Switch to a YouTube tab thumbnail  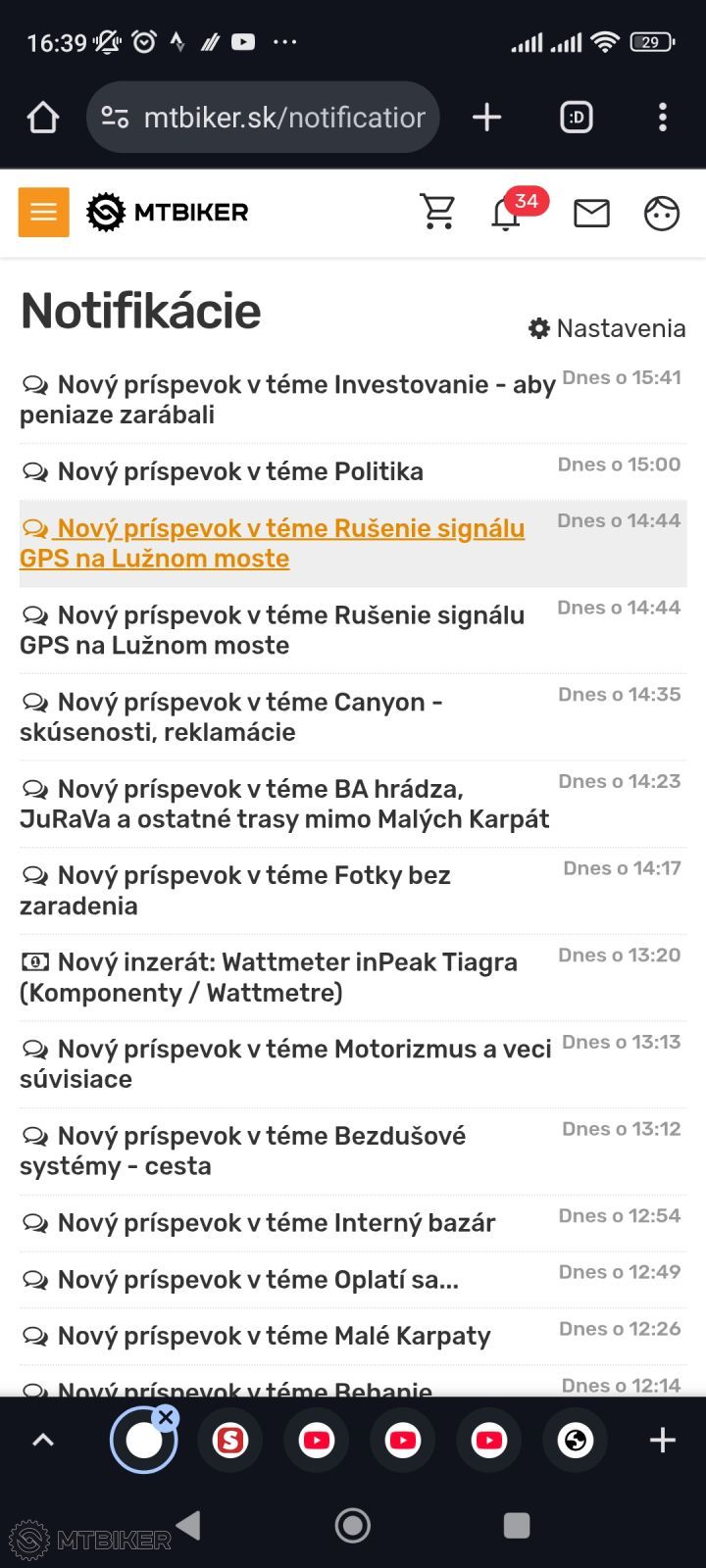pos(316,1440)
